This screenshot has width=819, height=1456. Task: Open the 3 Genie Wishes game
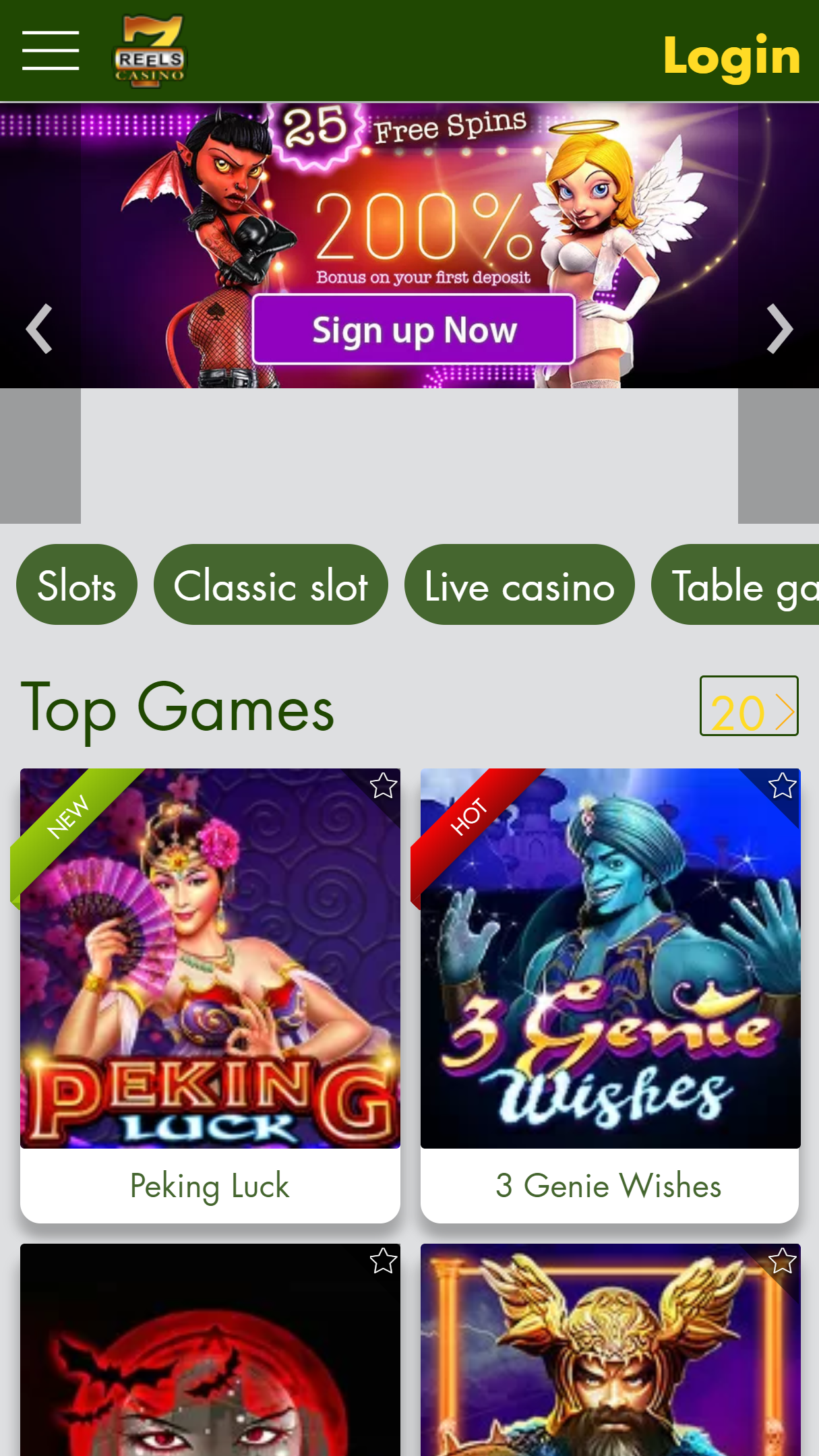click(x=610, y=996)
